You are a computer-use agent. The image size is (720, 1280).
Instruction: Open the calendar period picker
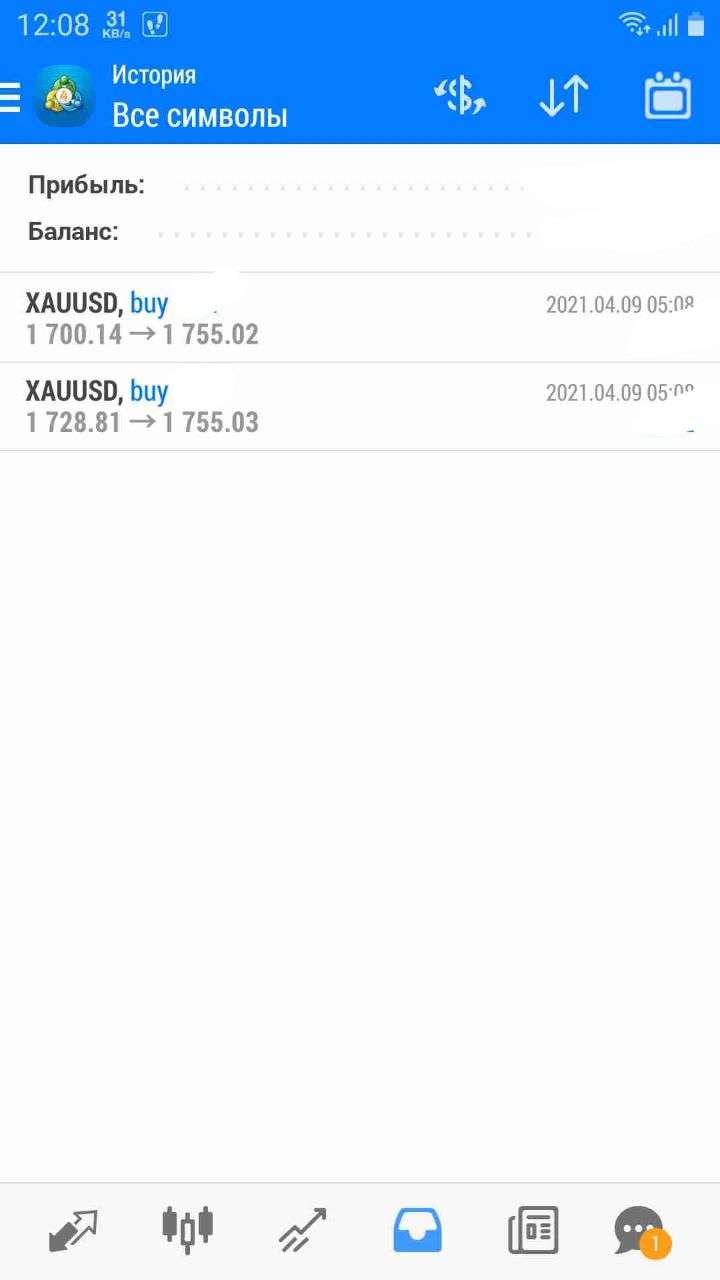click(668, 96)
